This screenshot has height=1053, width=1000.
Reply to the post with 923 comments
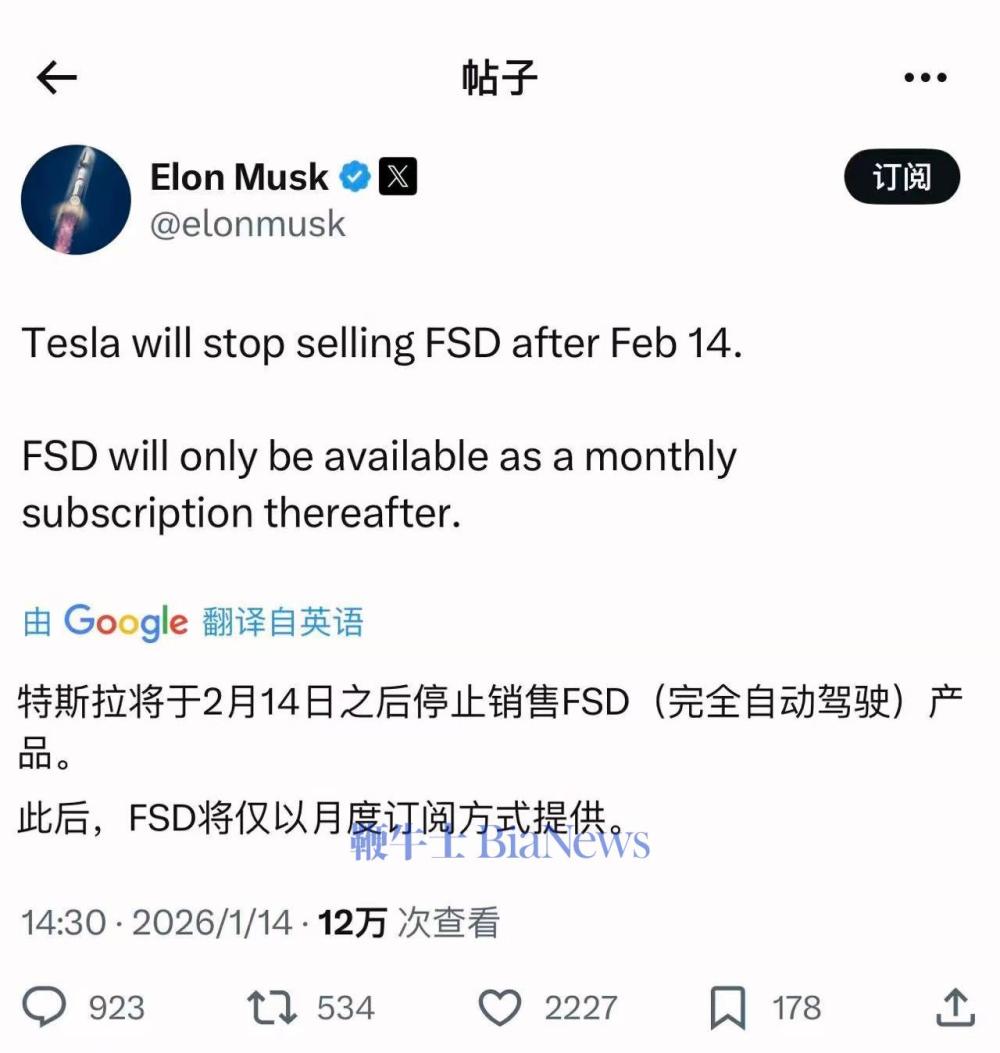tap(44, 1007)
